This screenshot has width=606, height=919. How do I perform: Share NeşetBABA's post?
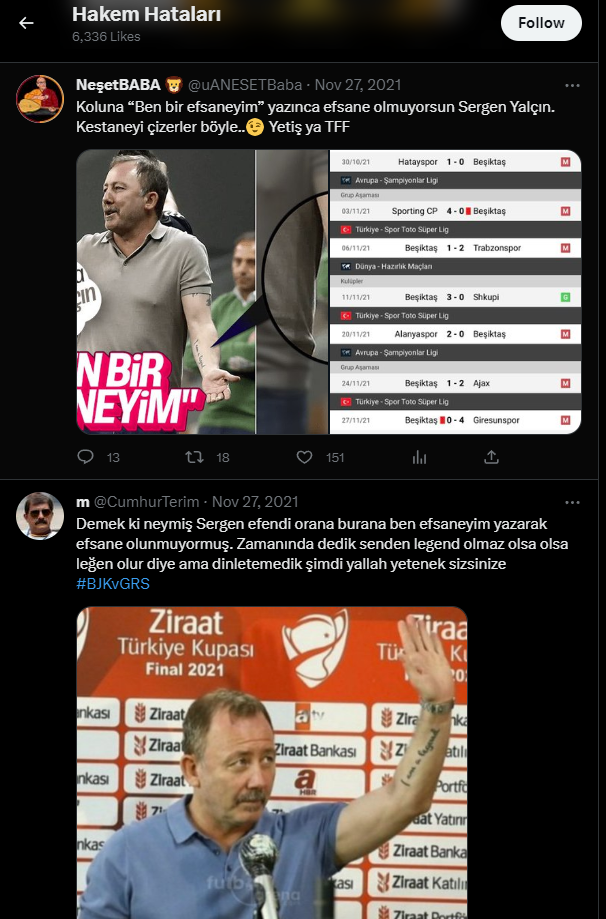pyautogui.click(x=491, y=457)
